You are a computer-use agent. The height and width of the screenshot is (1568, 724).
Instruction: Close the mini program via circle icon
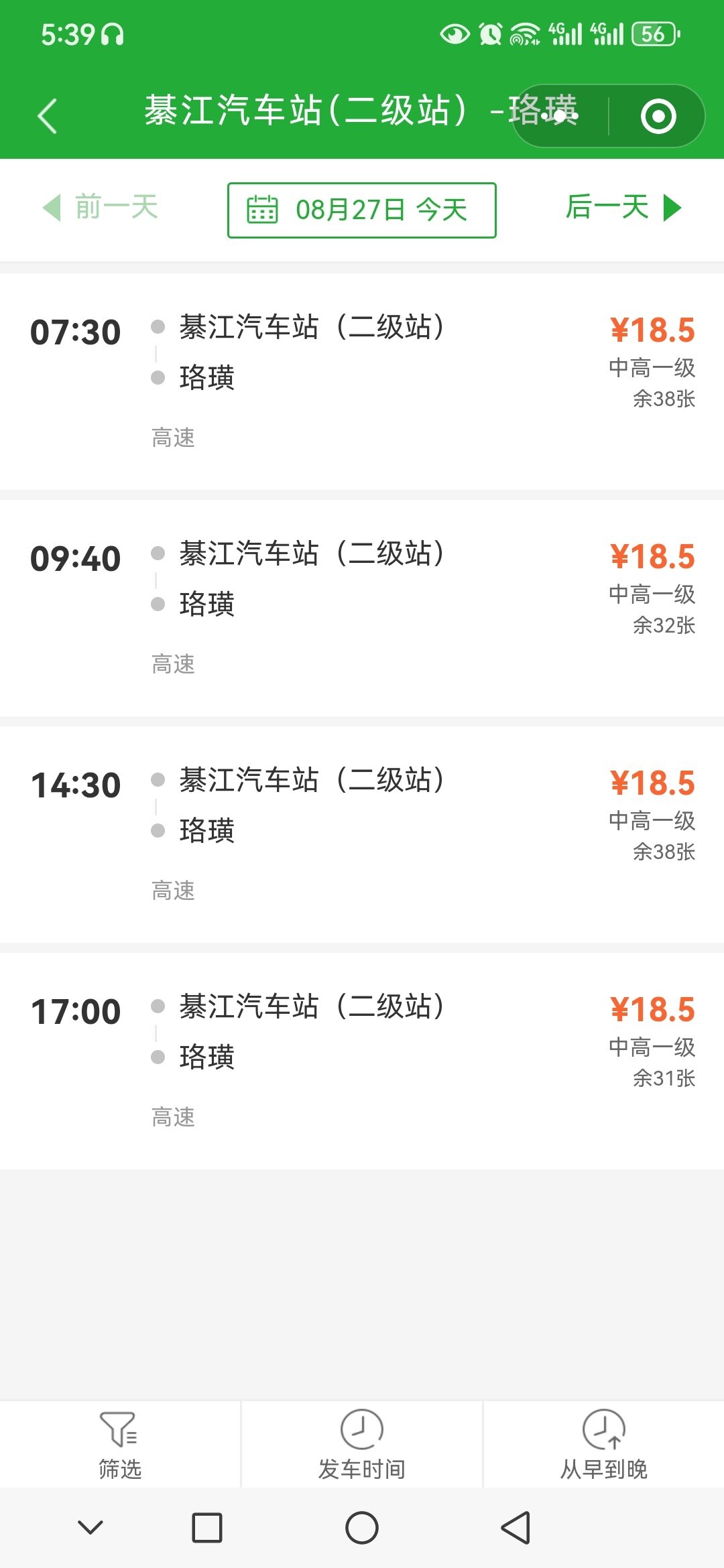click(x=658, y=116)
